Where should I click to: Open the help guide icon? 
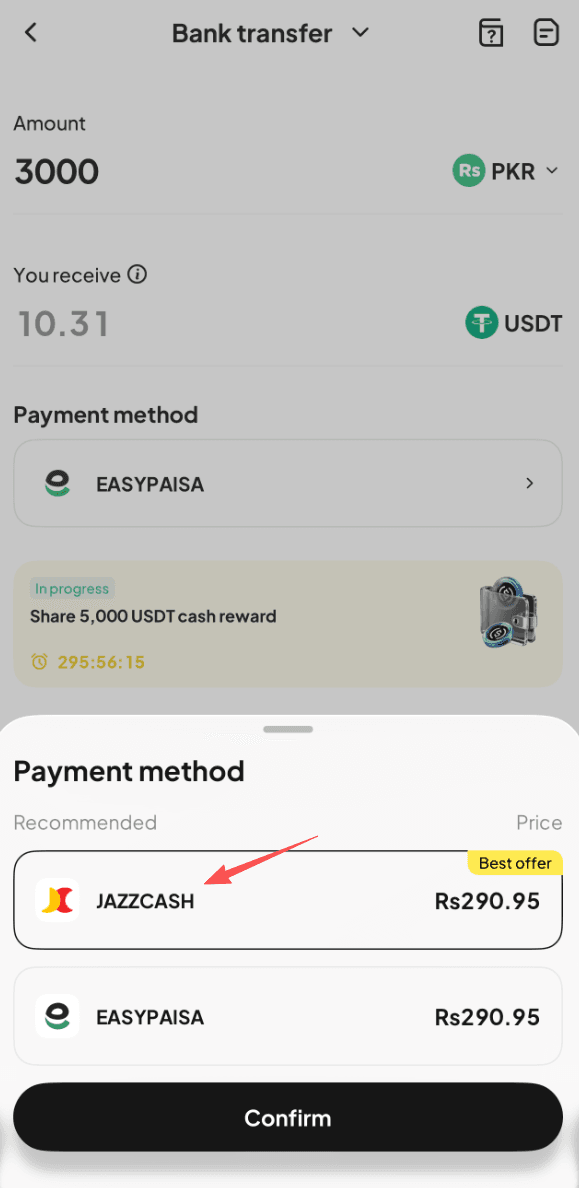pyautogui.click(x=491, y=33)
